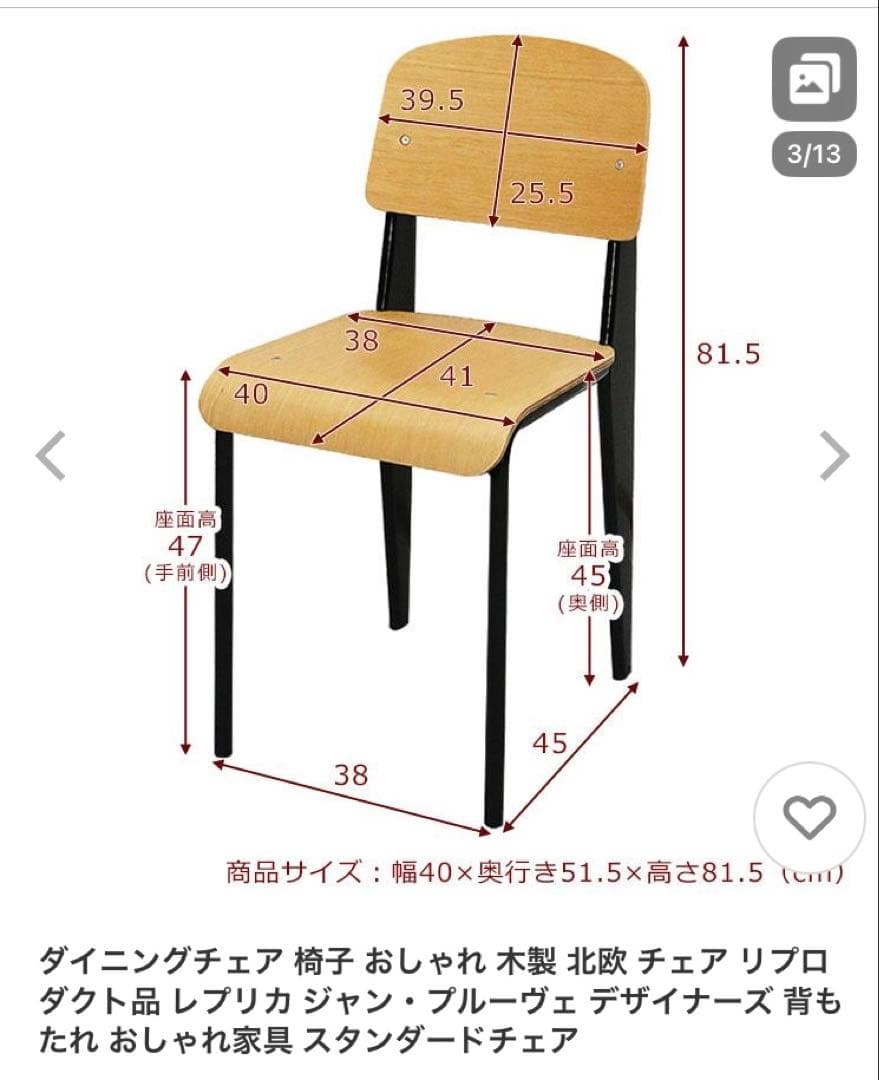Click the 3/13 image counter label
This screenshot has width=879, height=1080.
(x=813, y=151)
